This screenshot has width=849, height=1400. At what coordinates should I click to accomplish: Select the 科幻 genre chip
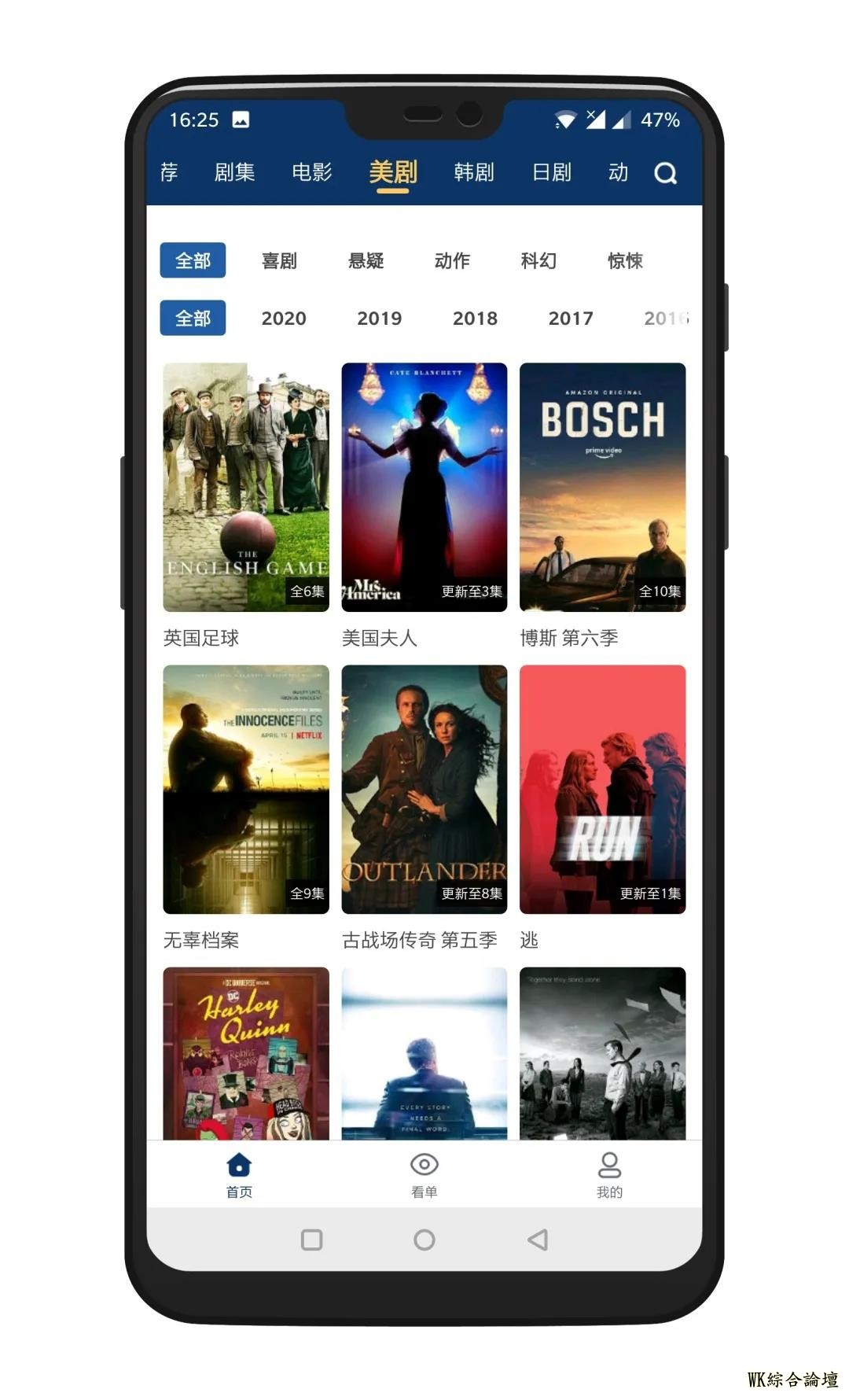pyautogui.click(x=538, y=260)
